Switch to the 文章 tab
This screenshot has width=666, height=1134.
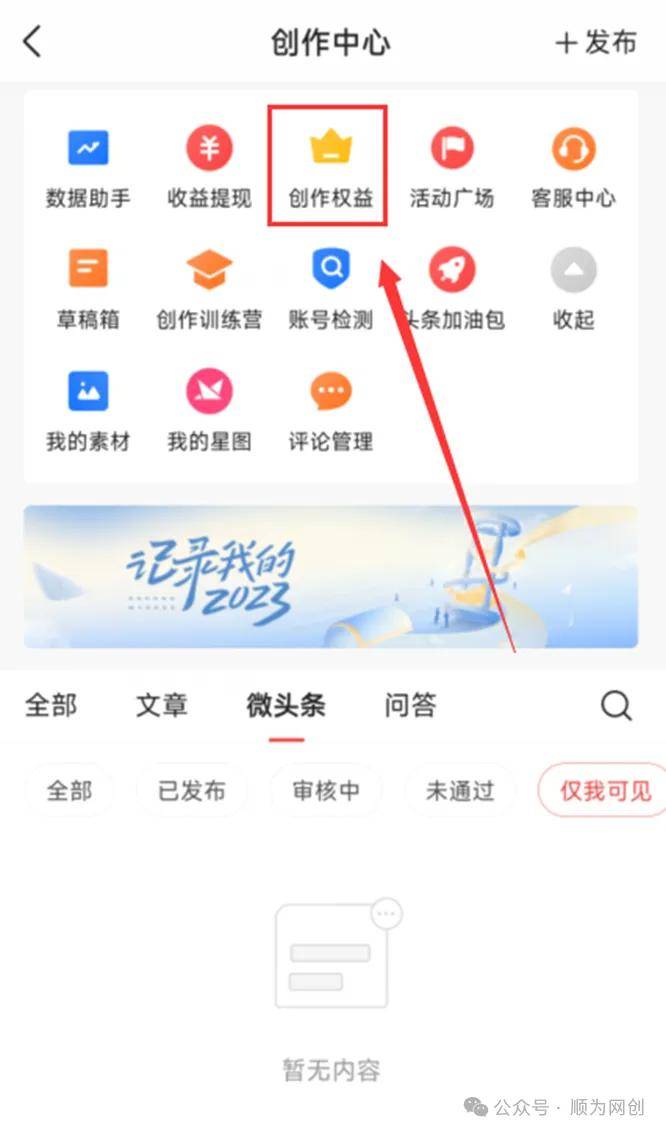coord(162,705)
